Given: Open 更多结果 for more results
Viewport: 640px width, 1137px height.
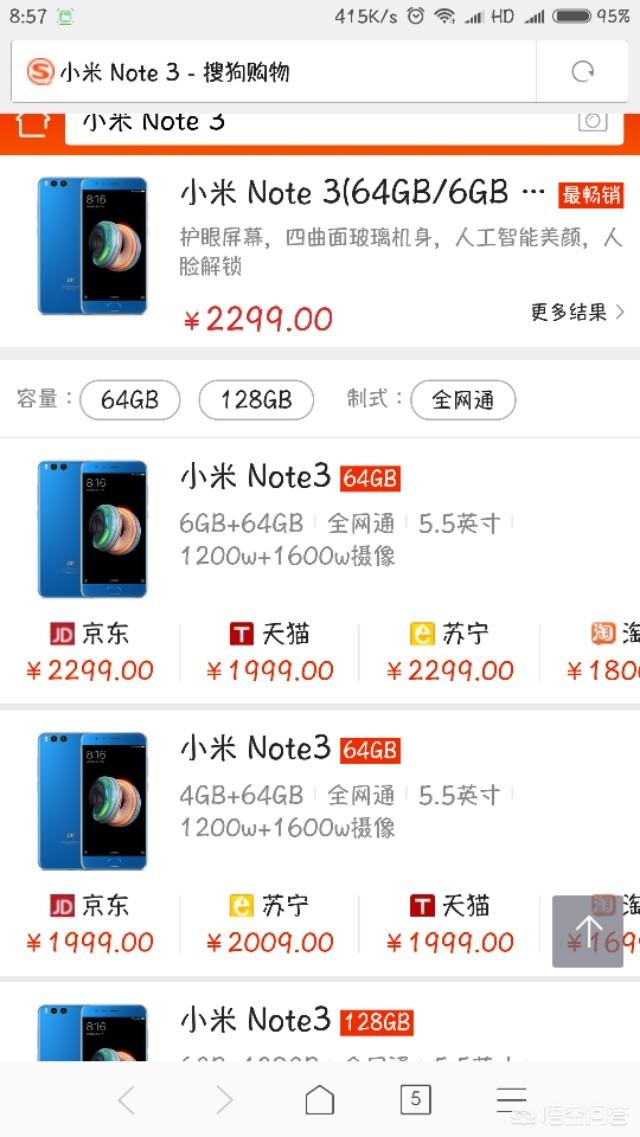Looking at the screenshot, I should point(578,312).
